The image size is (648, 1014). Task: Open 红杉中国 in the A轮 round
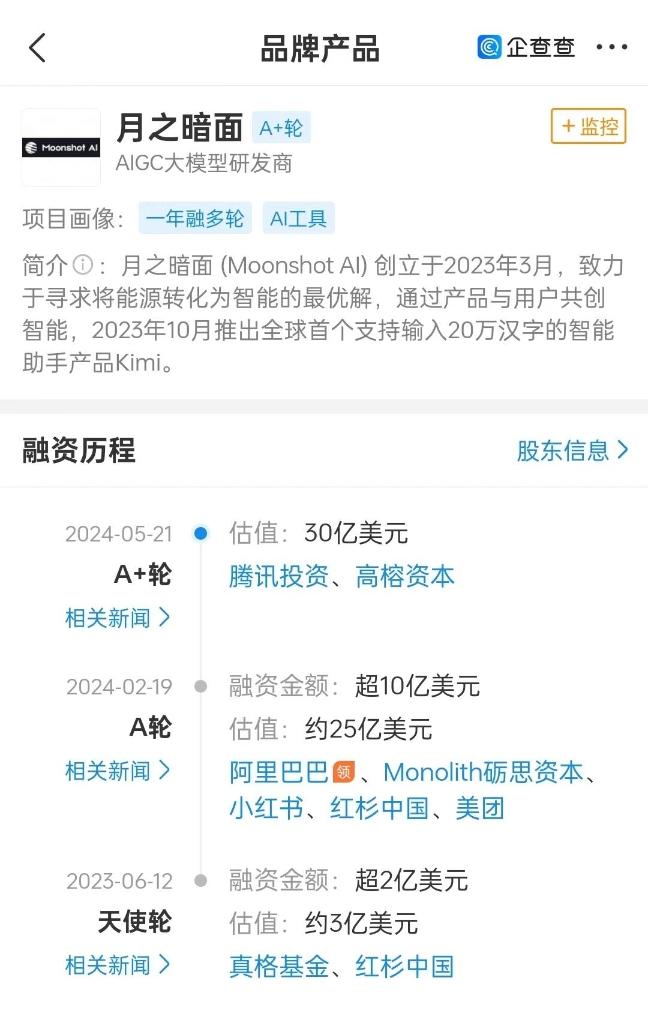(x=379, y=808)
